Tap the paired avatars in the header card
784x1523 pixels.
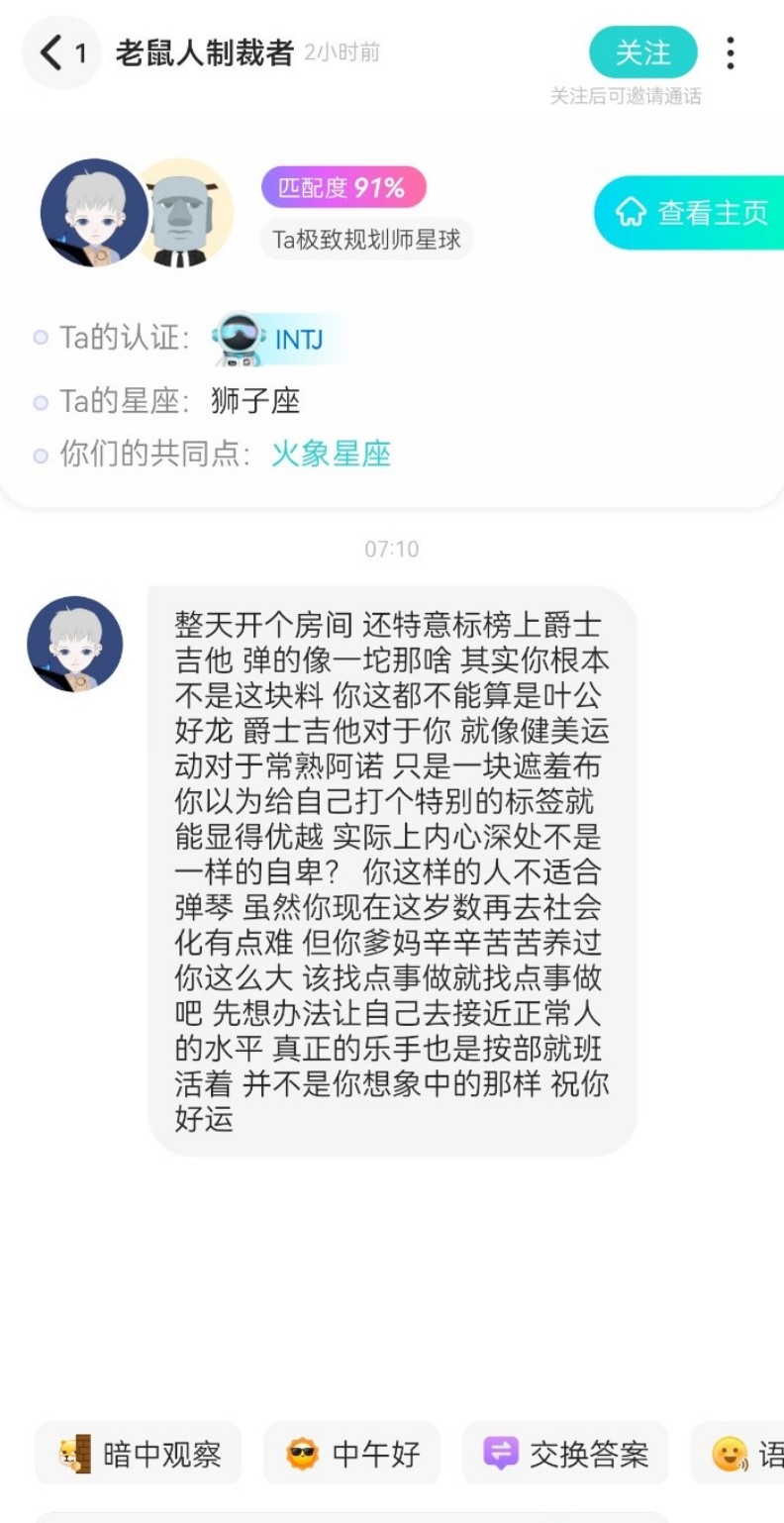tap(137, 213)
